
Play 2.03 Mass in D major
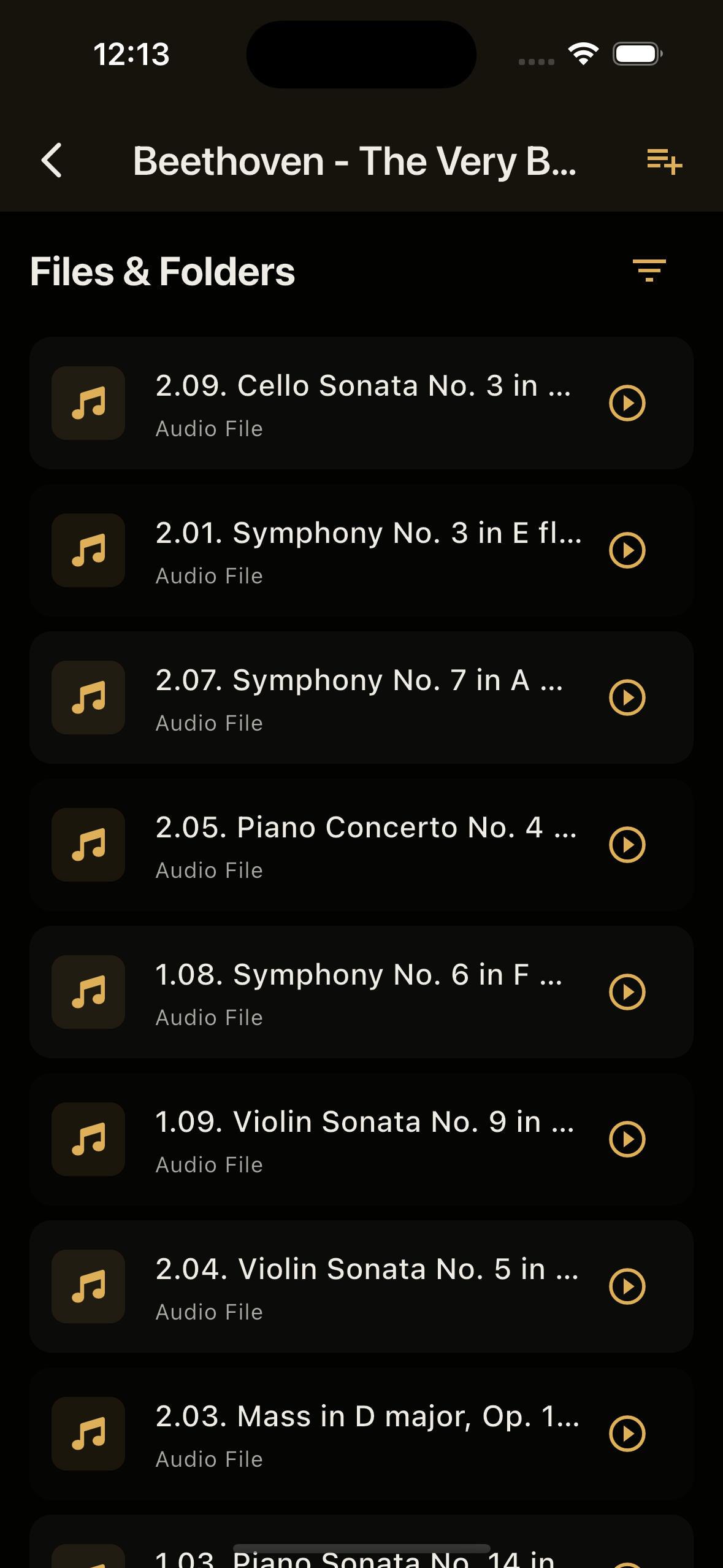click(627, 1434)
